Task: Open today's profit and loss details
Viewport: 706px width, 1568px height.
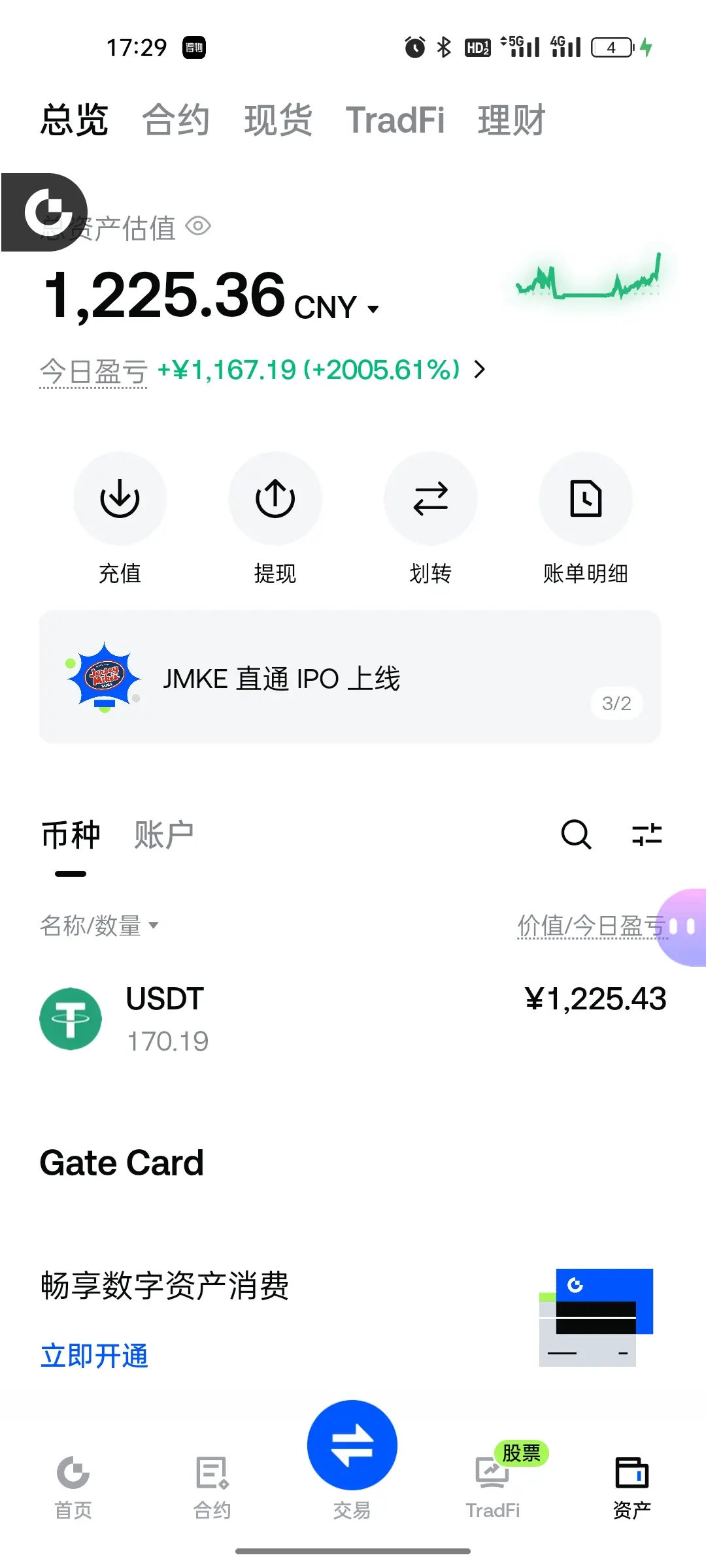Action: coord(479,370)
